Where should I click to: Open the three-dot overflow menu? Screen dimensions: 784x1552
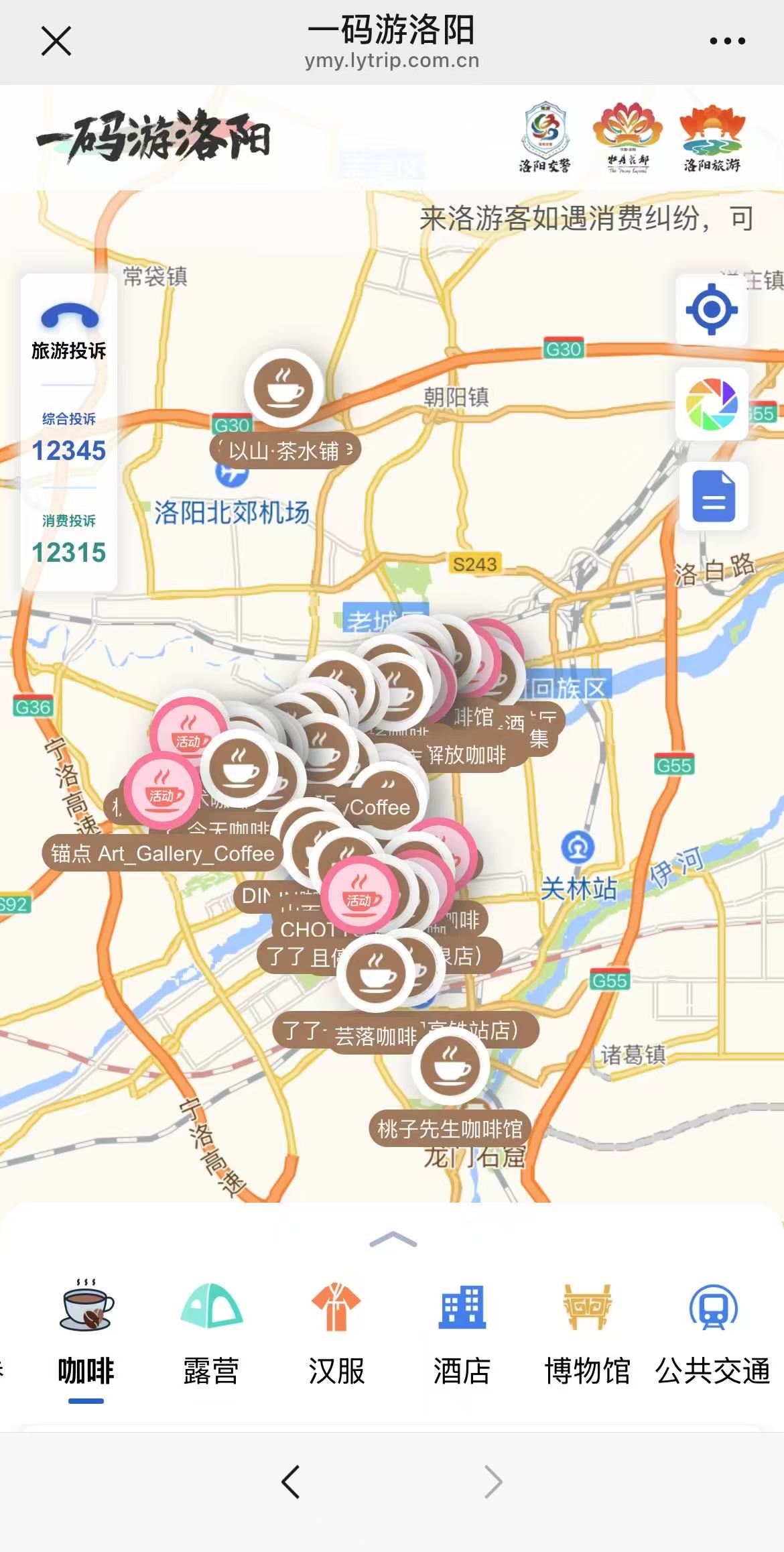point(727,41)
